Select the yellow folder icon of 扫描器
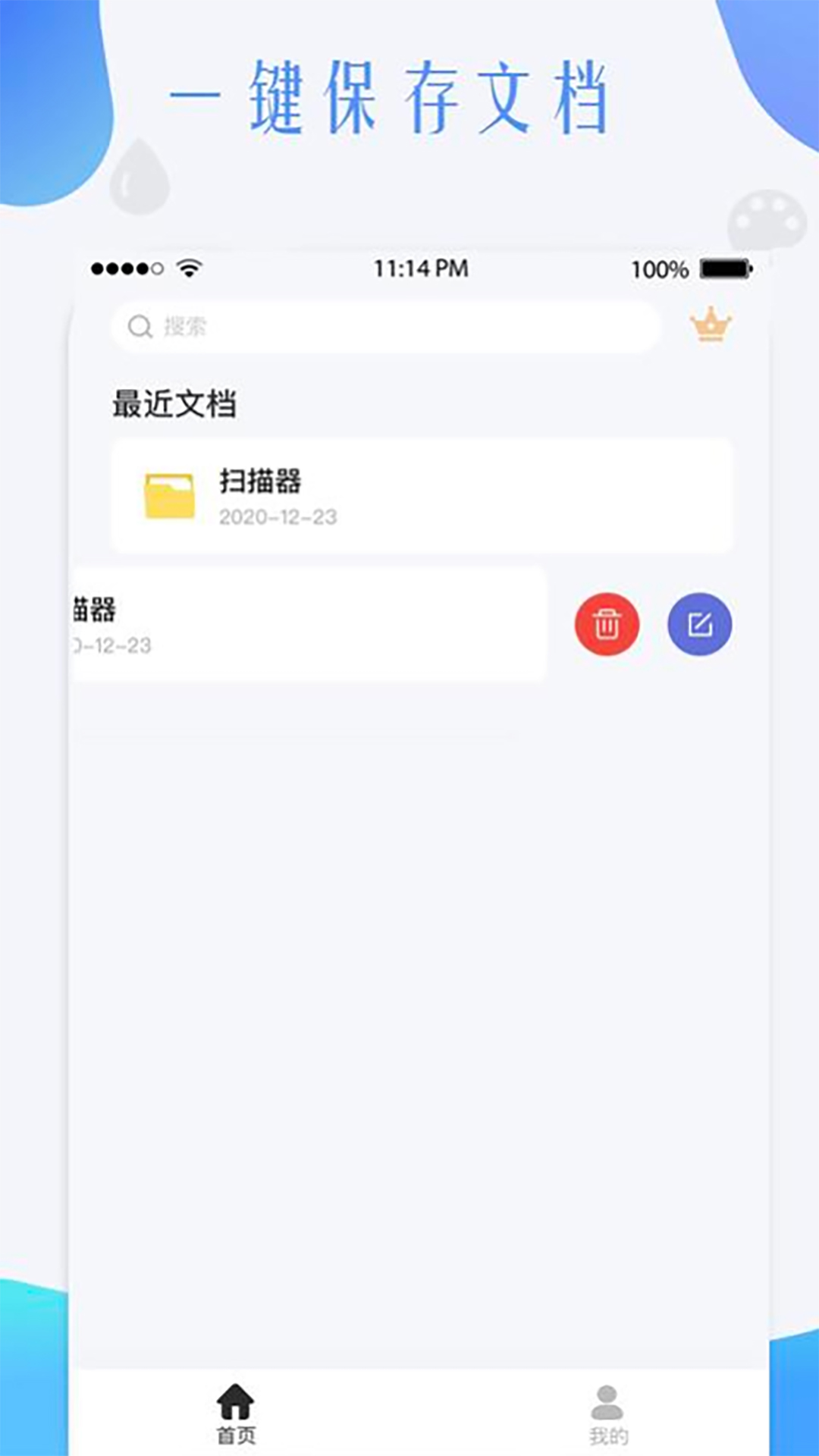The width and height of the screenshot is (819, 1456). [x=168, y=497]
